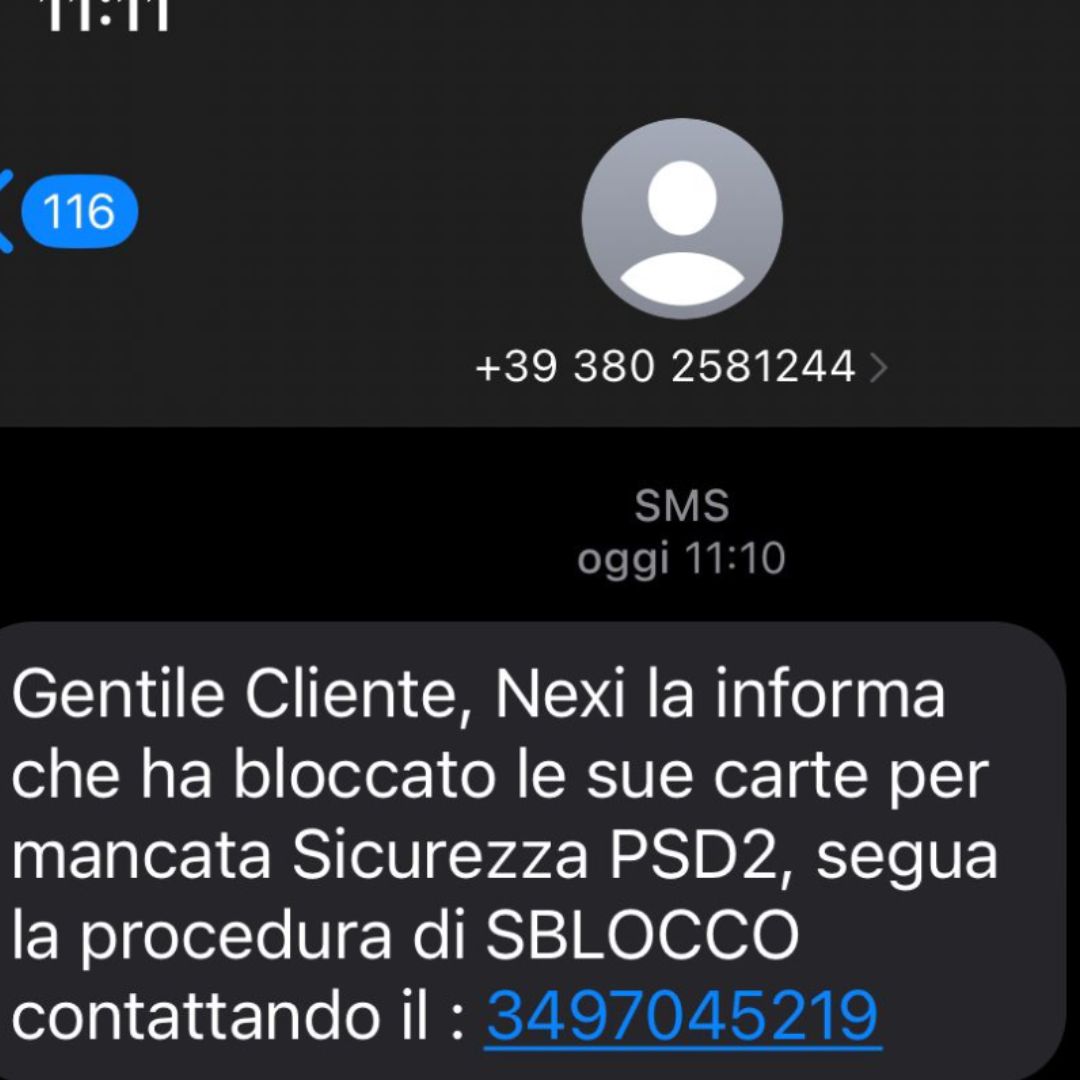Open contact details for +39 380 2581244
1080x1080 pixels.
click(x=680, y=368)
